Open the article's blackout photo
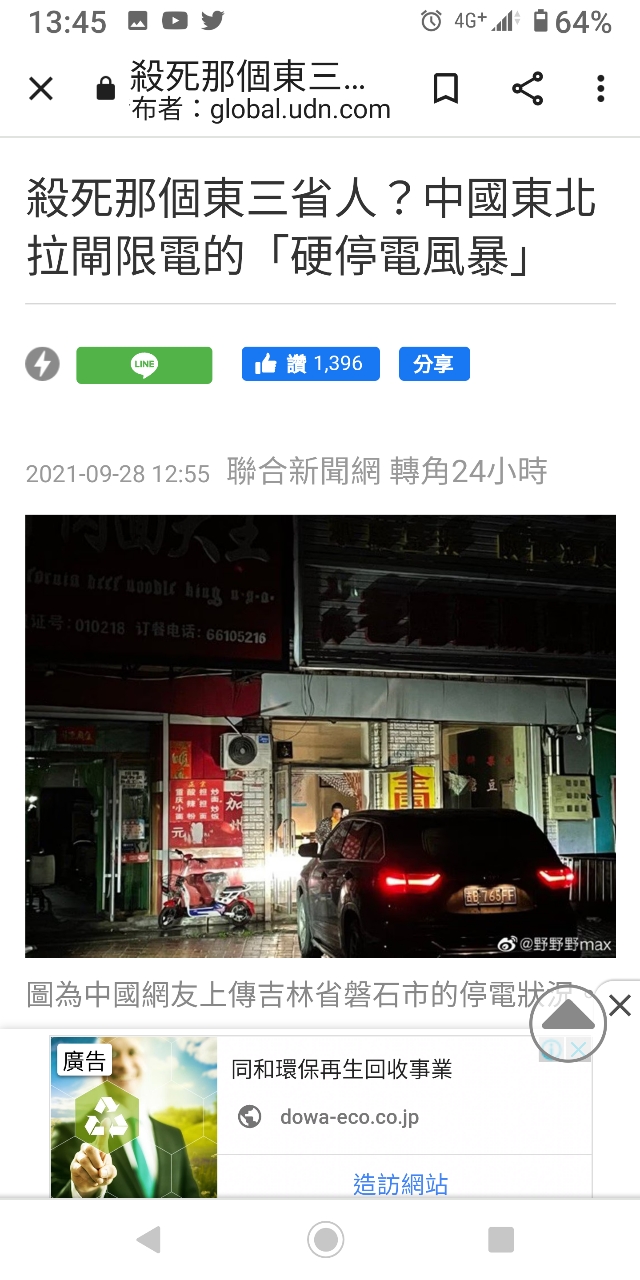 (320, 735)
